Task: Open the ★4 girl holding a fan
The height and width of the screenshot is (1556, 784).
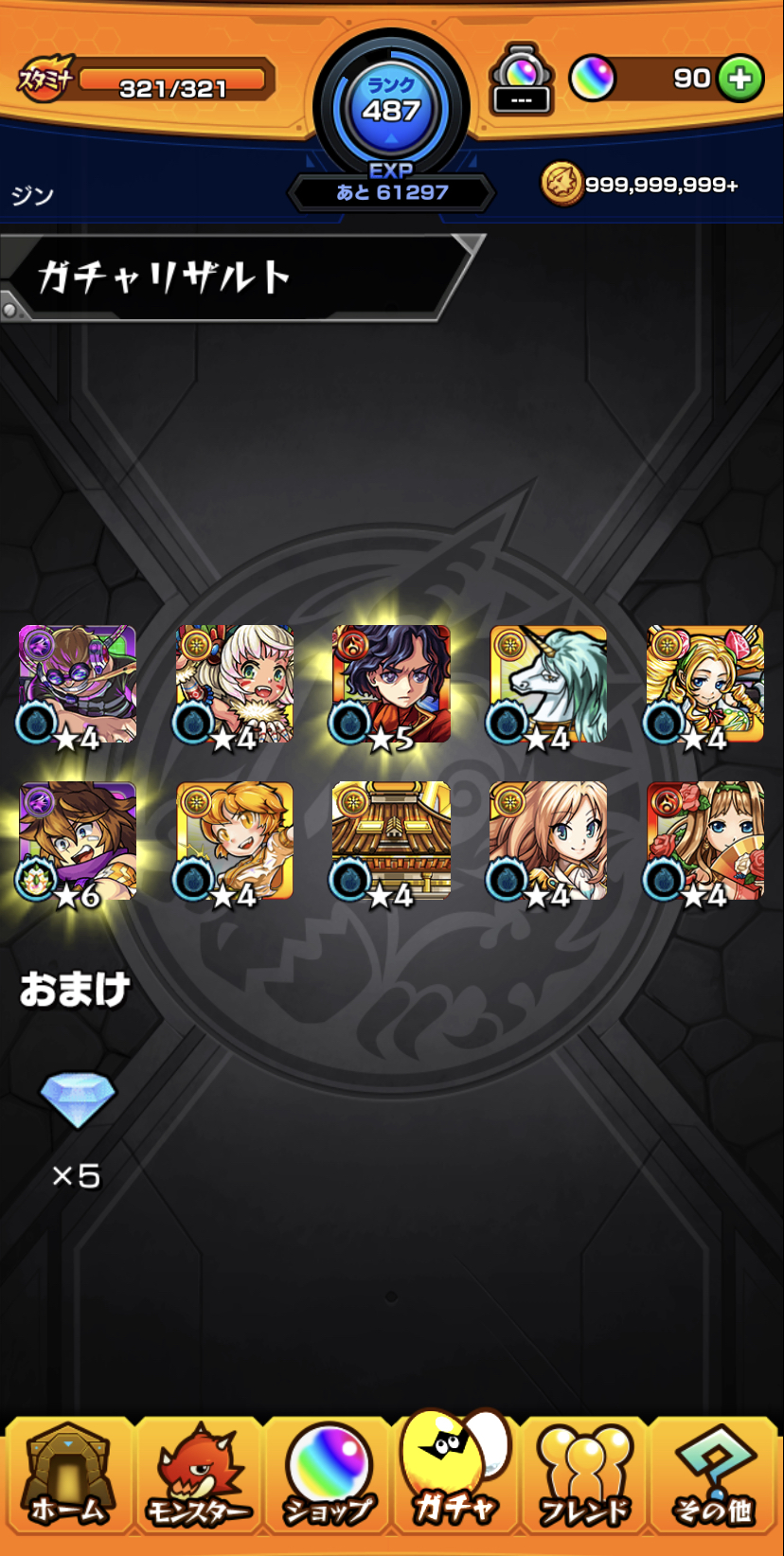Action: (x=704, y=841)
